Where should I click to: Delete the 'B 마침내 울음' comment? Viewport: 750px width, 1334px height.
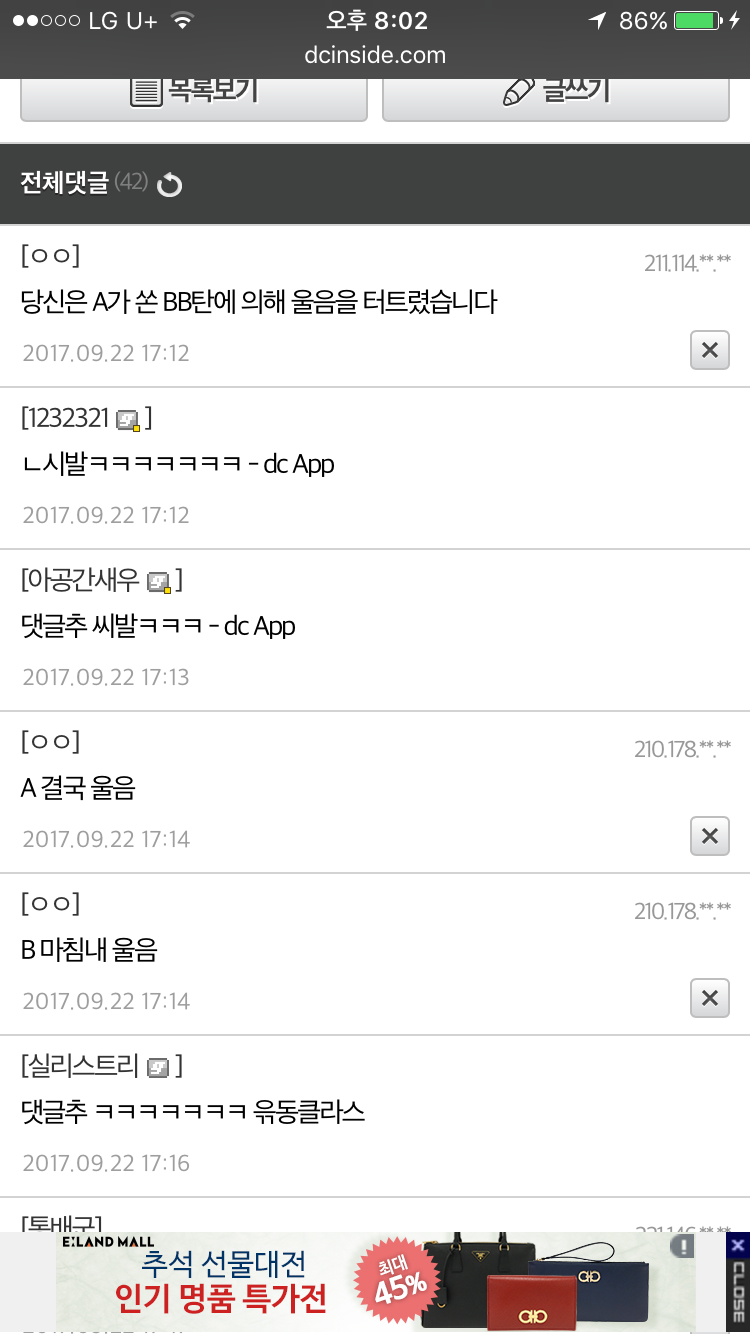710,998
